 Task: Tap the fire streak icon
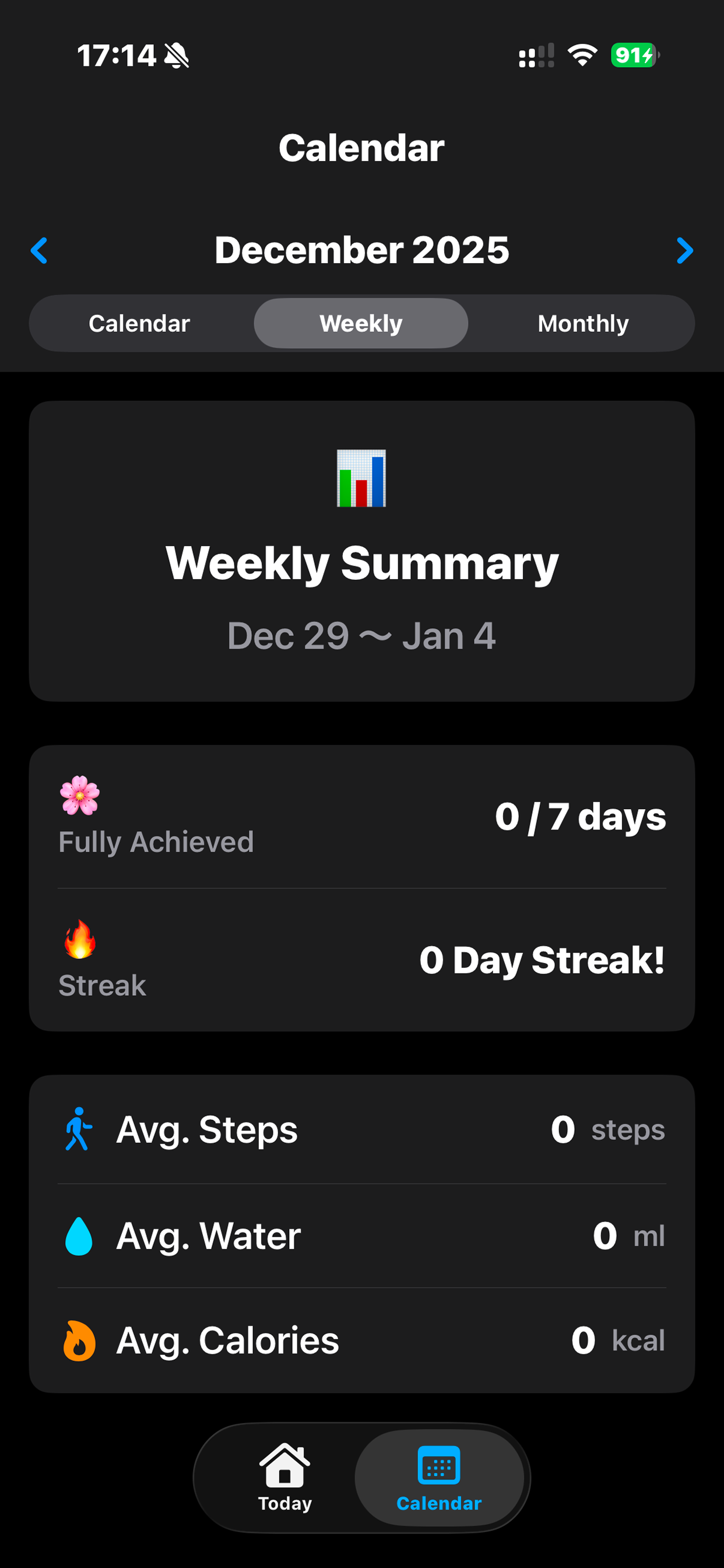tap(80, 940)
